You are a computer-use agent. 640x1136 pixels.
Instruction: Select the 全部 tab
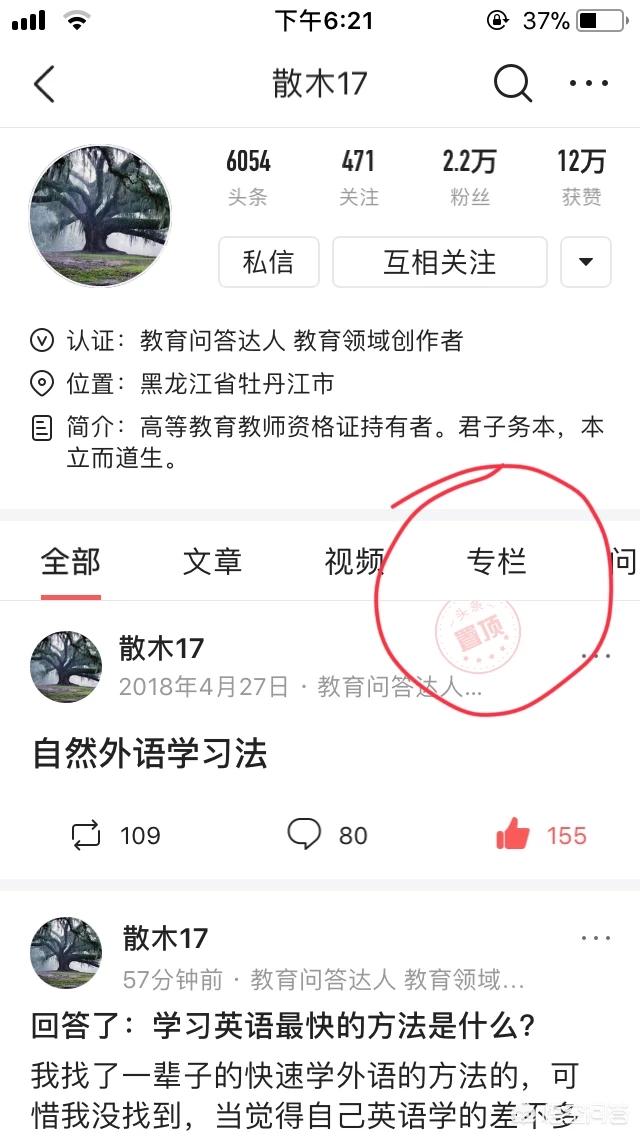pyautogui.click(x=70, y=562)
